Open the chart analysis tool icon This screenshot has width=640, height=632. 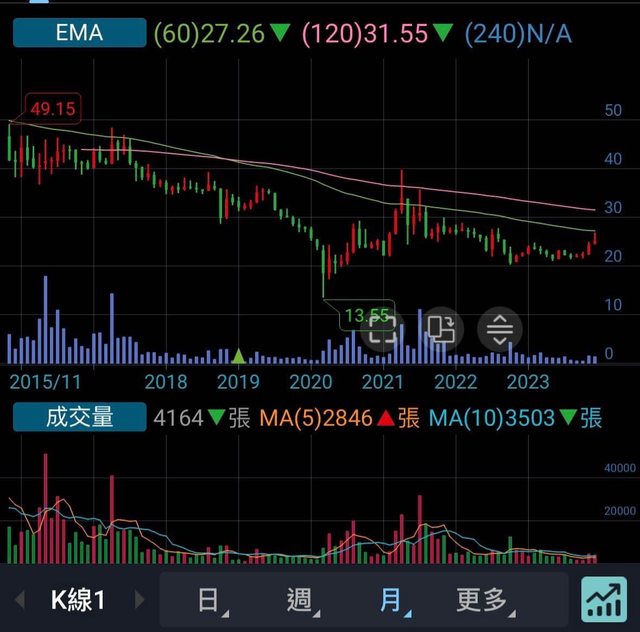tap(604, 599)
